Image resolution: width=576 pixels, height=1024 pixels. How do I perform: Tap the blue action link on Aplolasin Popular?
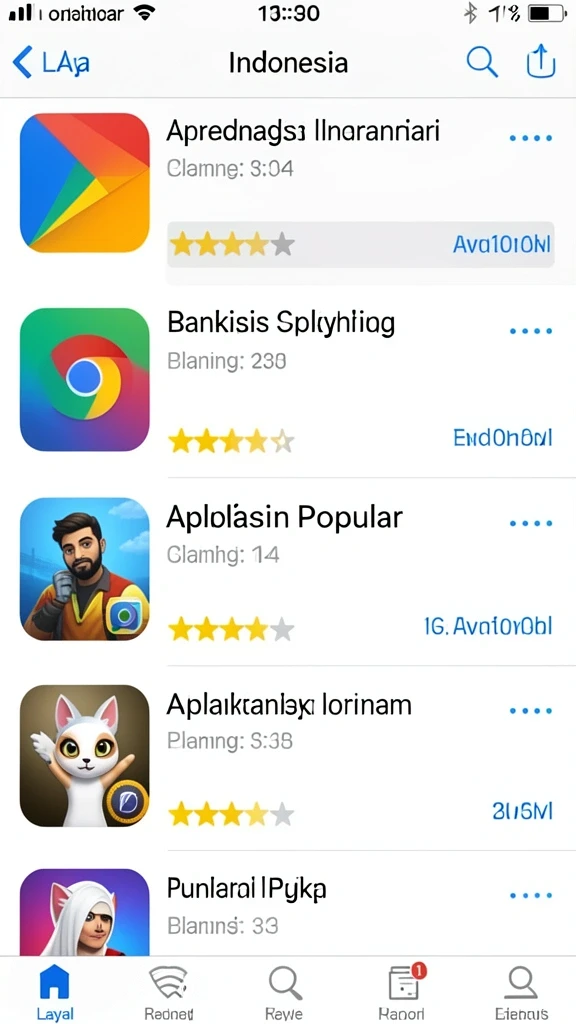488,627
